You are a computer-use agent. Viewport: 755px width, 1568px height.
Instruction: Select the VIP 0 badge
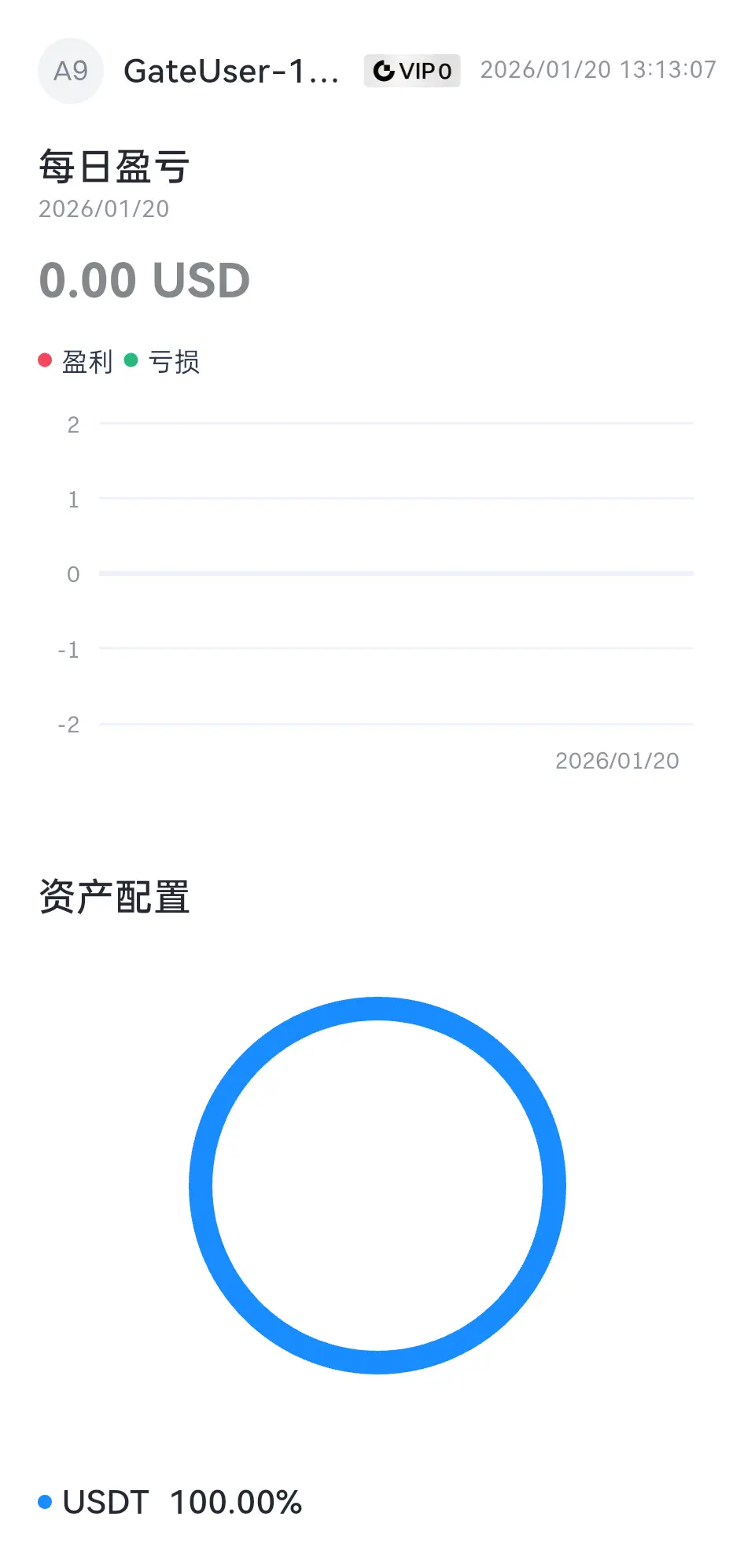coord(412,71)
